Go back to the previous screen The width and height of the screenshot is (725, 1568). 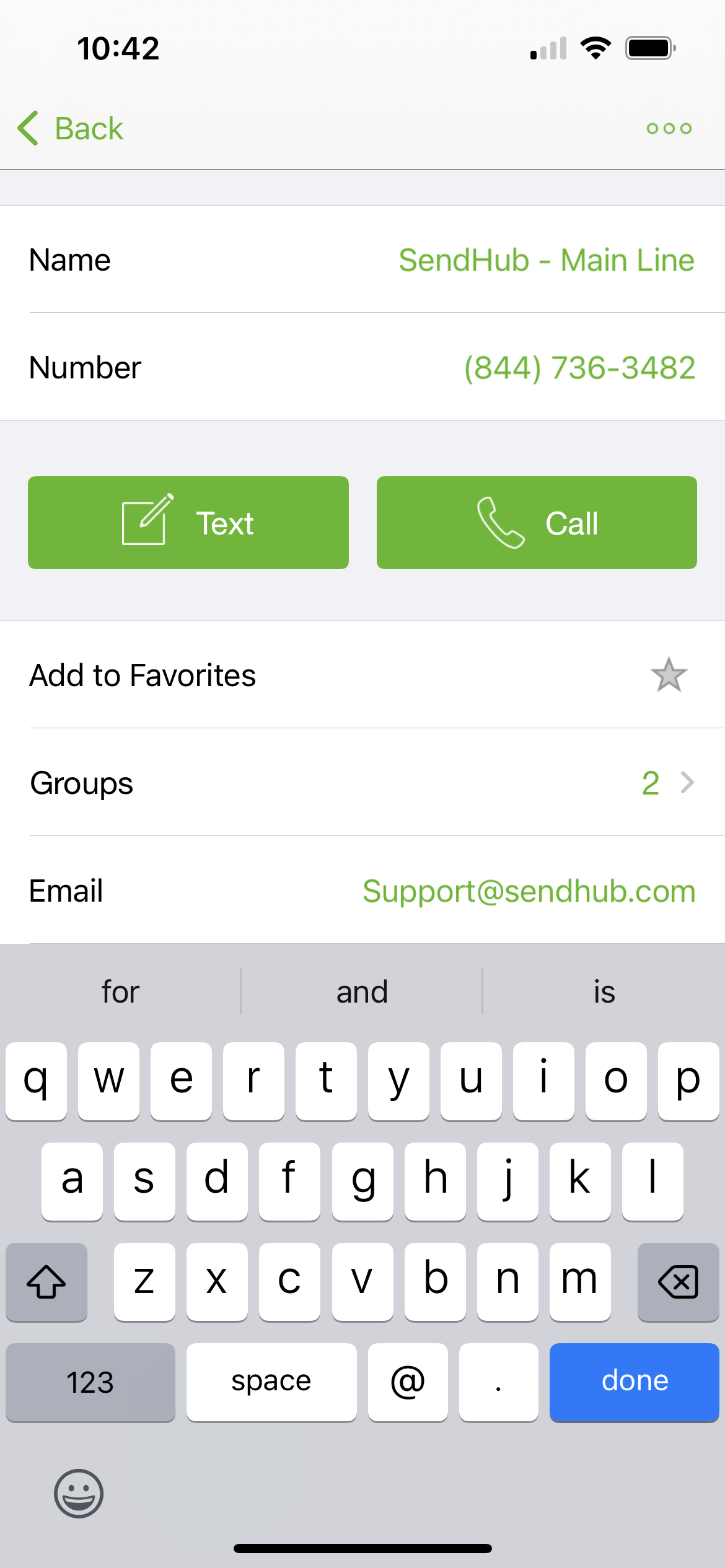(x=70, y=129)
